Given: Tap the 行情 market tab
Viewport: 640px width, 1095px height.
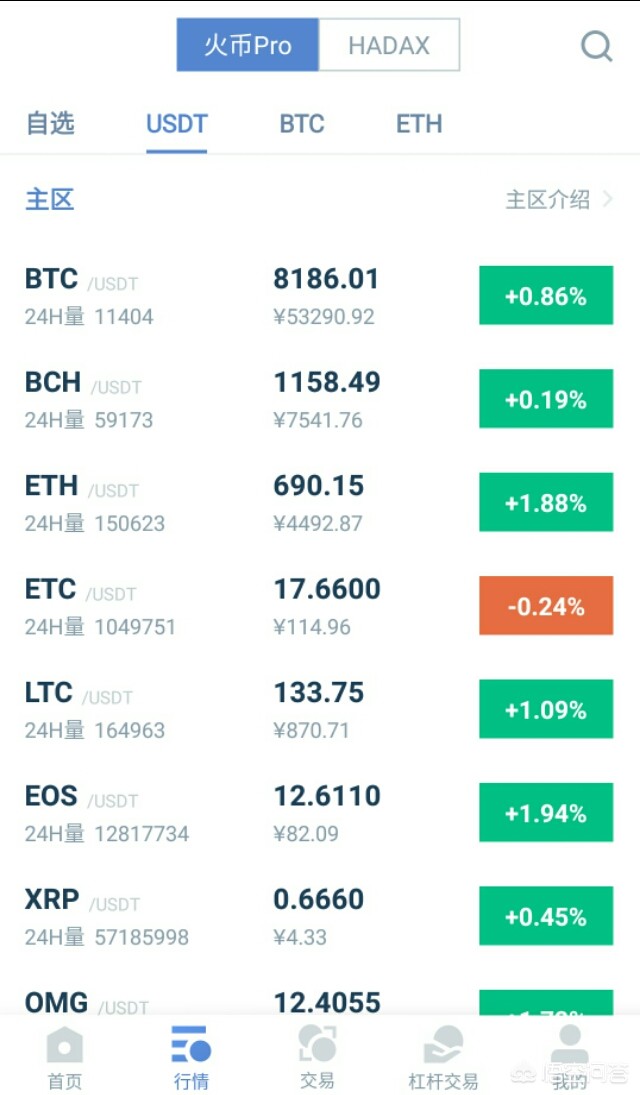Looking at the screenshot, I should coord(191,1056).
